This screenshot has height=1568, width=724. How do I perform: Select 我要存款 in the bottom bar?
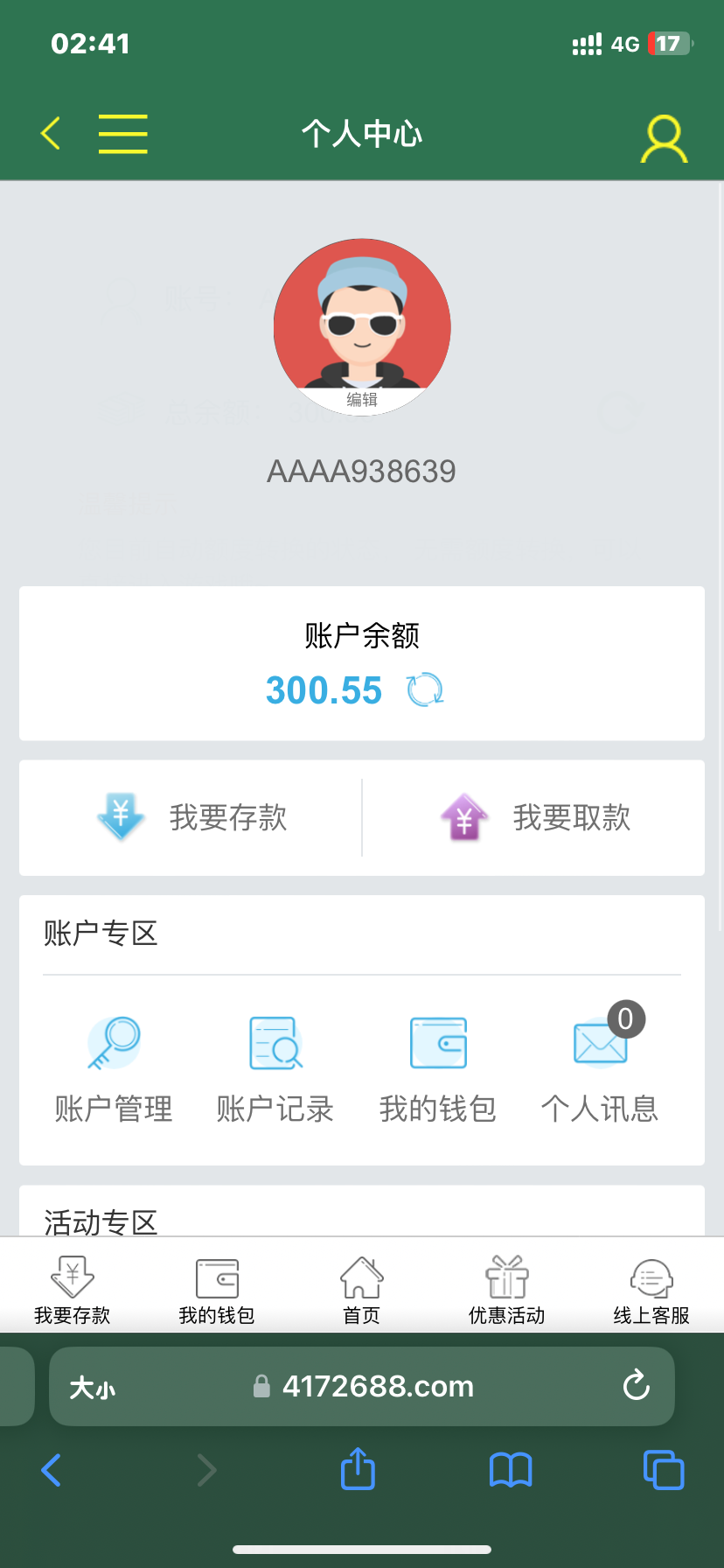tap(73, 1290)
